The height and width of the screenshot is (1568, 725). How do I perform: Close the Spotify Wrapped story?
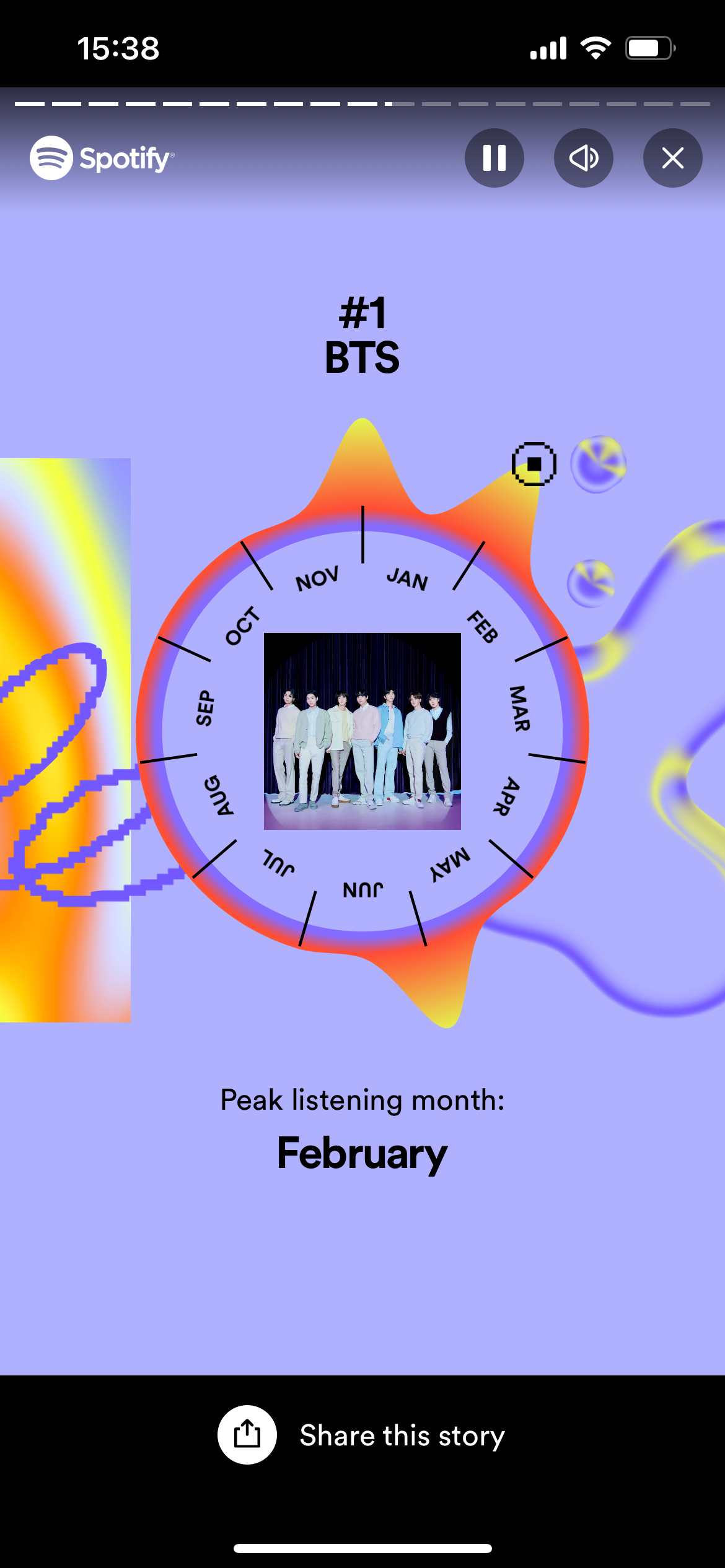point(672,158)
